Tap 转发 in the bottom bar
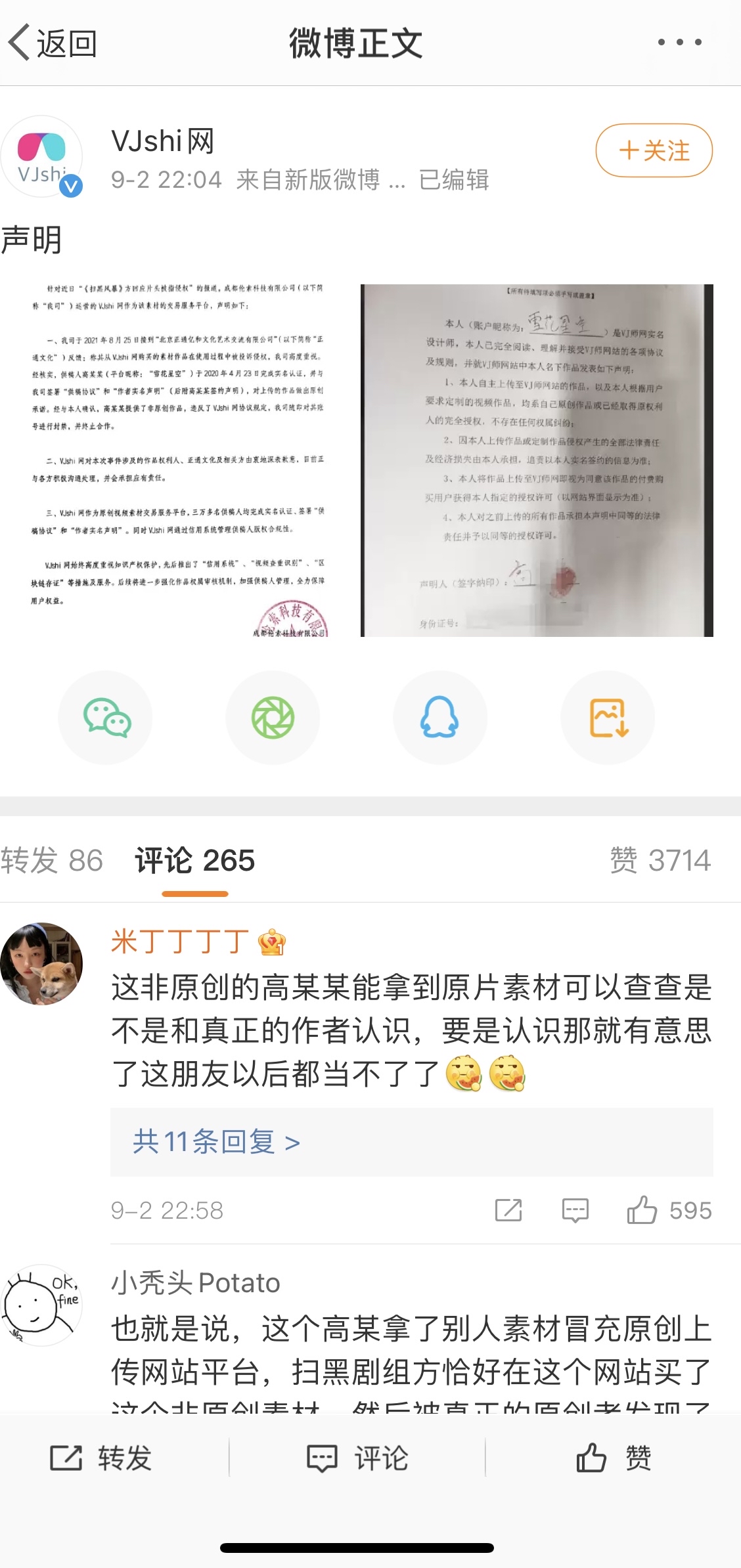The width and height of the screenshot is (741, 1568). tap(101, 1458)
